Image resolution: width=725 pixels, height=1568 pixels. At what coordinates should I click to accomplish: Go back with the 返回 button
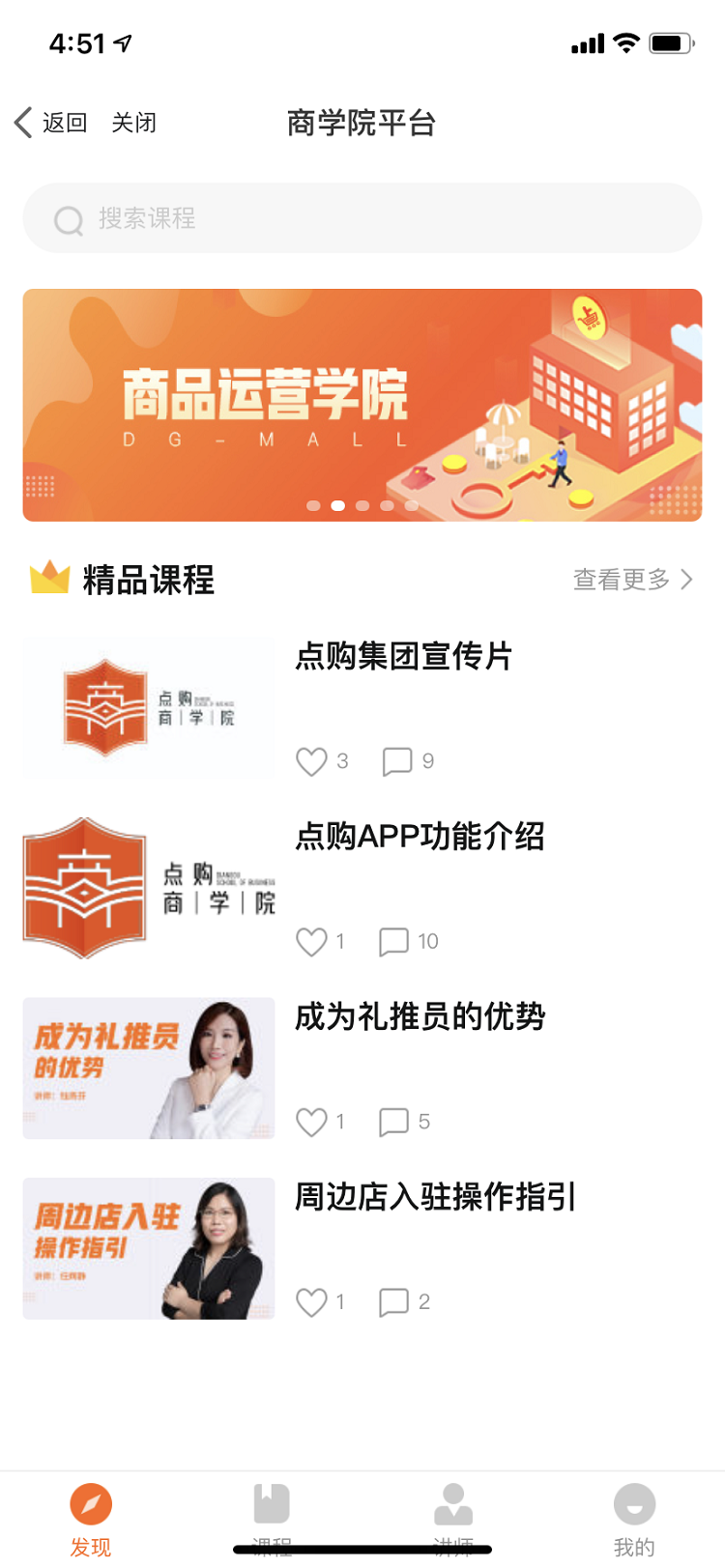pos(51,123)
